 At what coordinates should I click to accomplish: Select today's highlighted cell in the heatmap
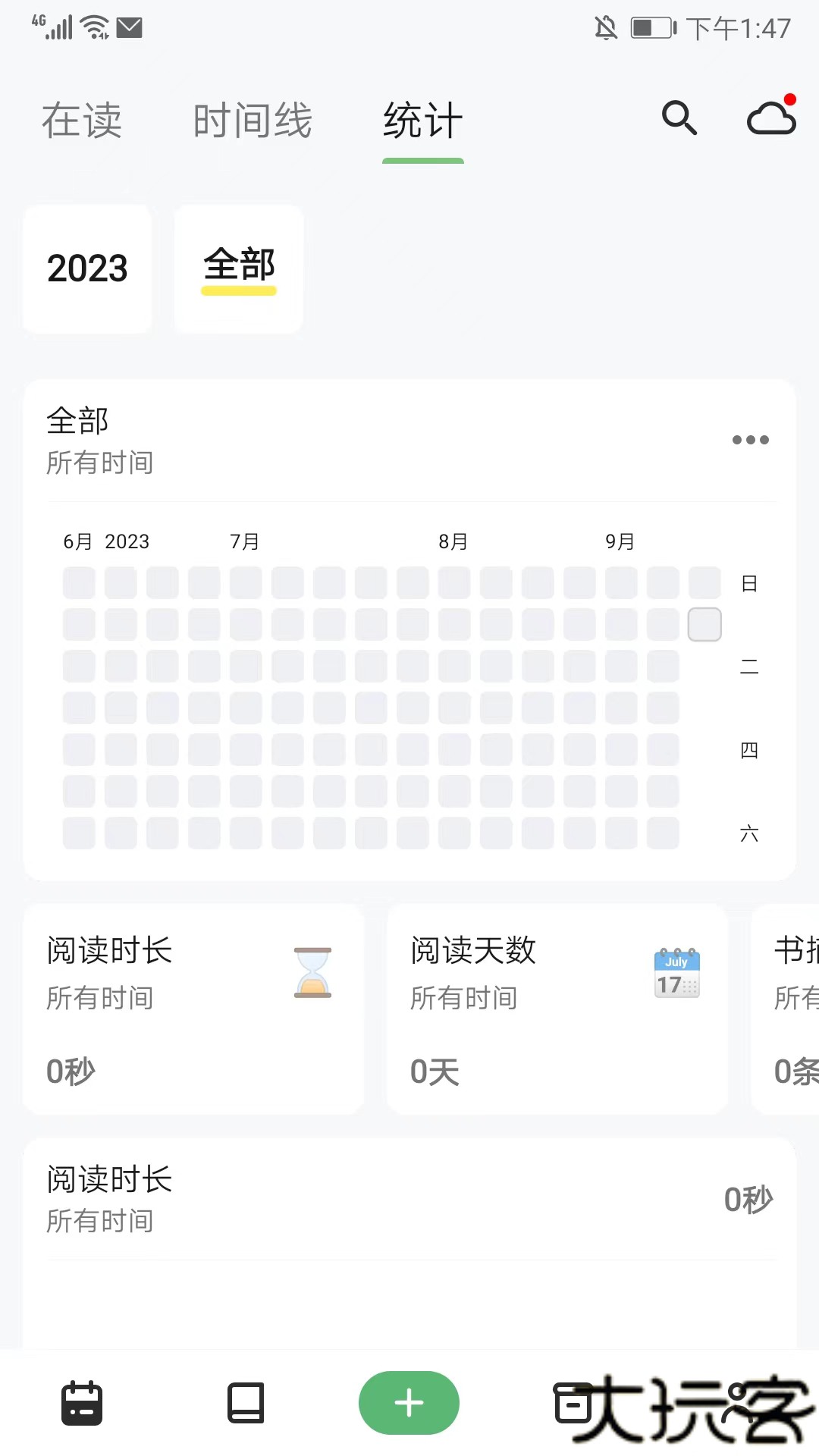[704, 624]
